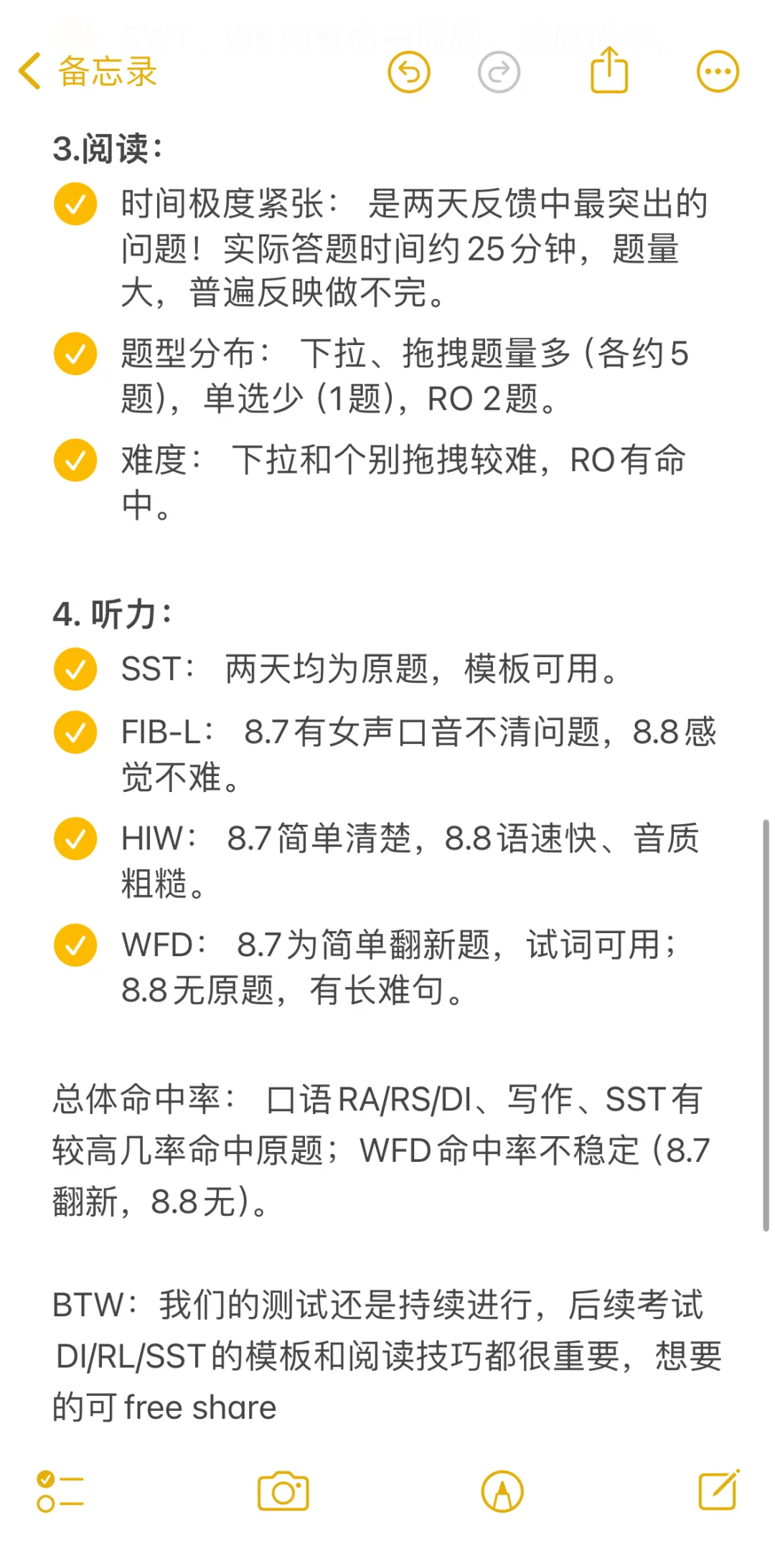
Task: Open the more options menu
Action: [718, 72]
